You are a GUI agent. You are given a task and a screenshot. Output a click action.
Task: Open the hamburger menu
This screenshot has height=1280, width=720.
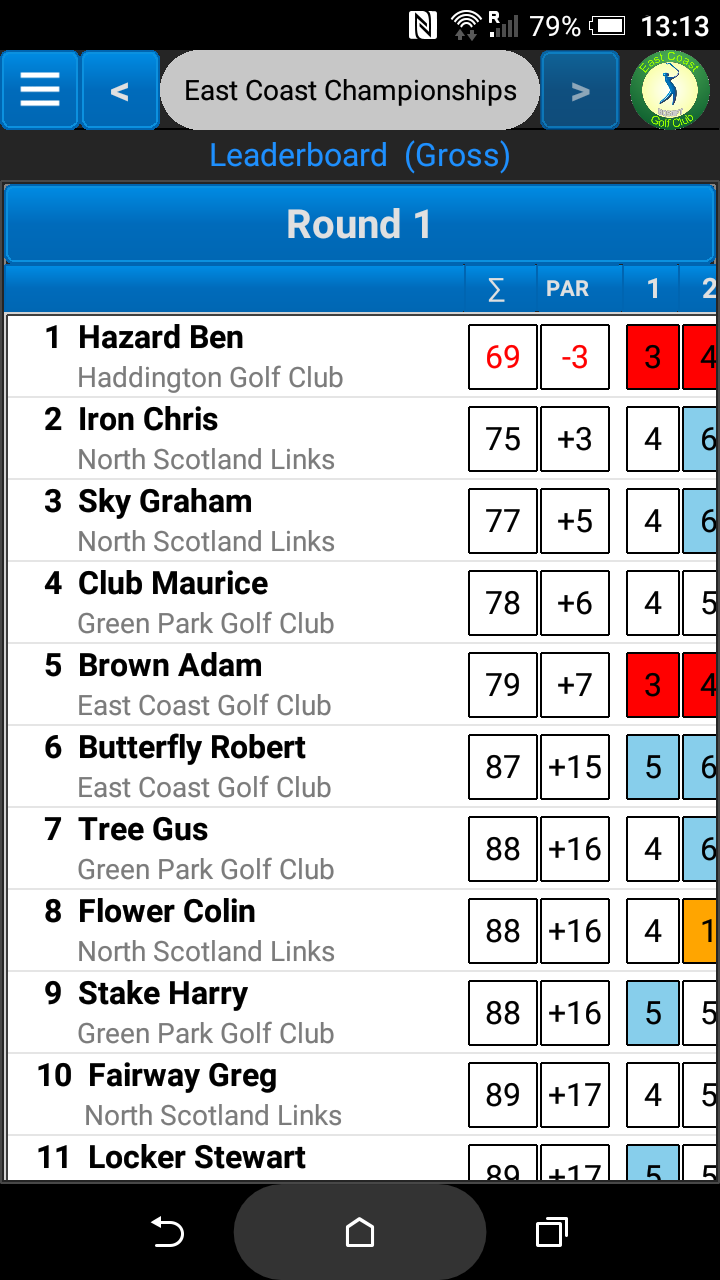(x=40, y=91)
